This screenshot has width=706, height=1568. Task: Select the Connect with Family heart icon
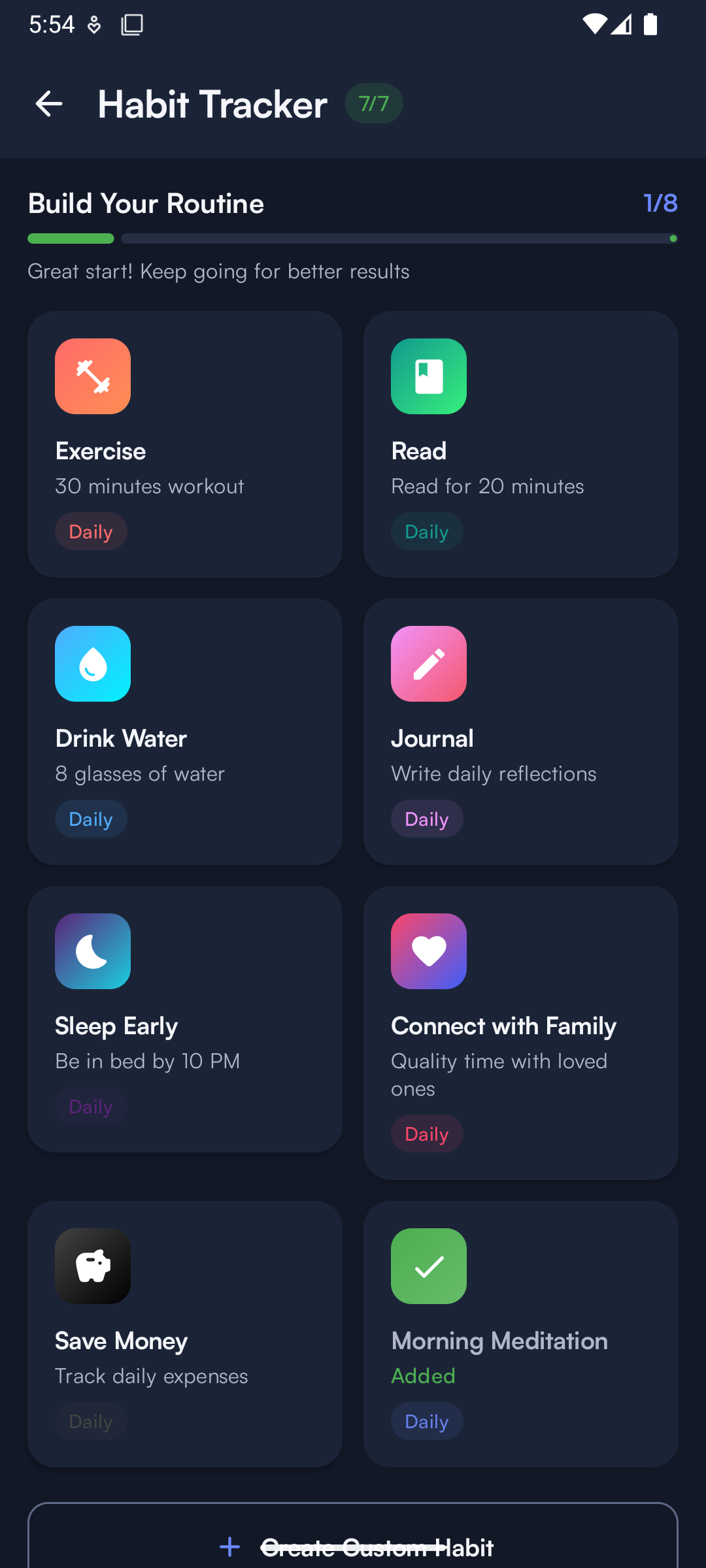(428, 951)
